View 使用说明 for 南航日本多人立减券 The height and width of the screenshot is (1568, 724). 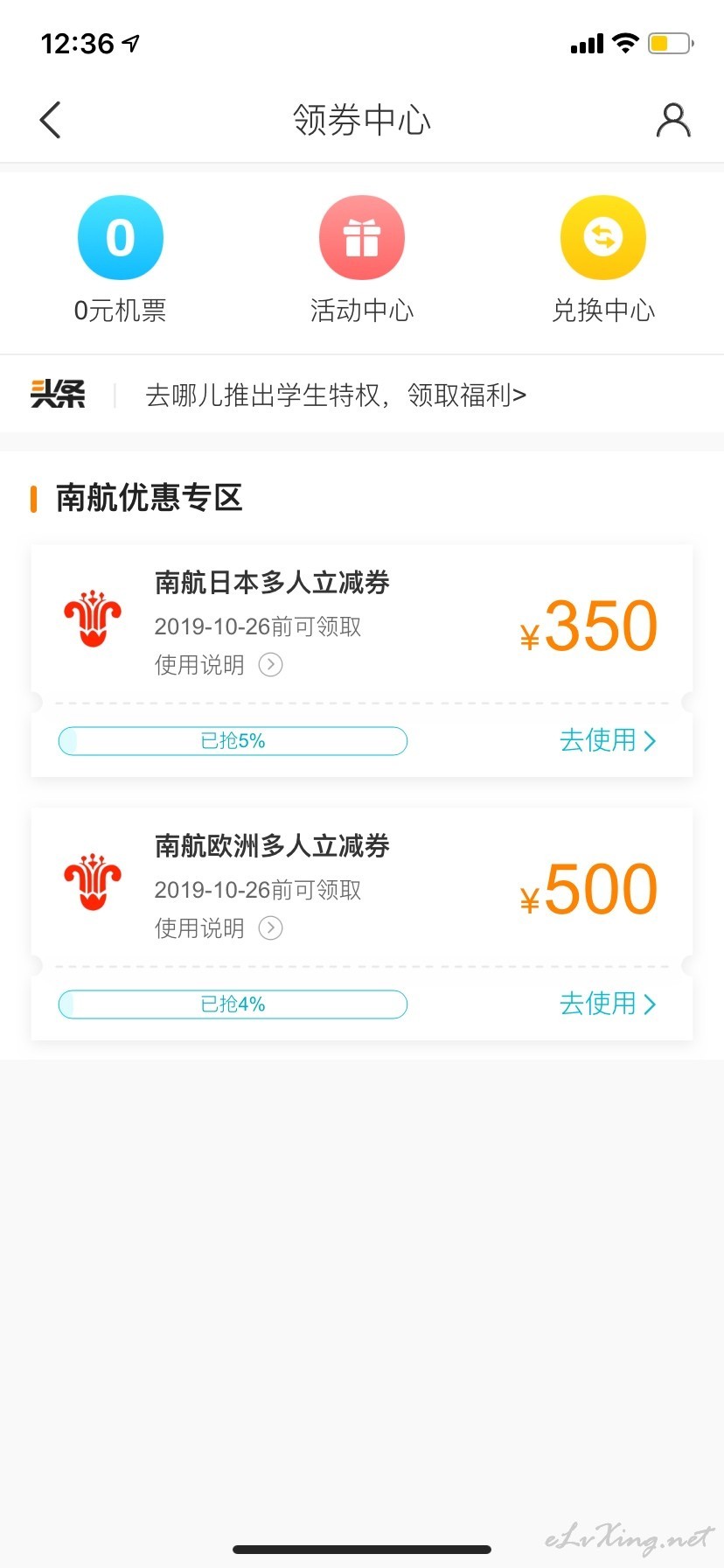[219, 665]
